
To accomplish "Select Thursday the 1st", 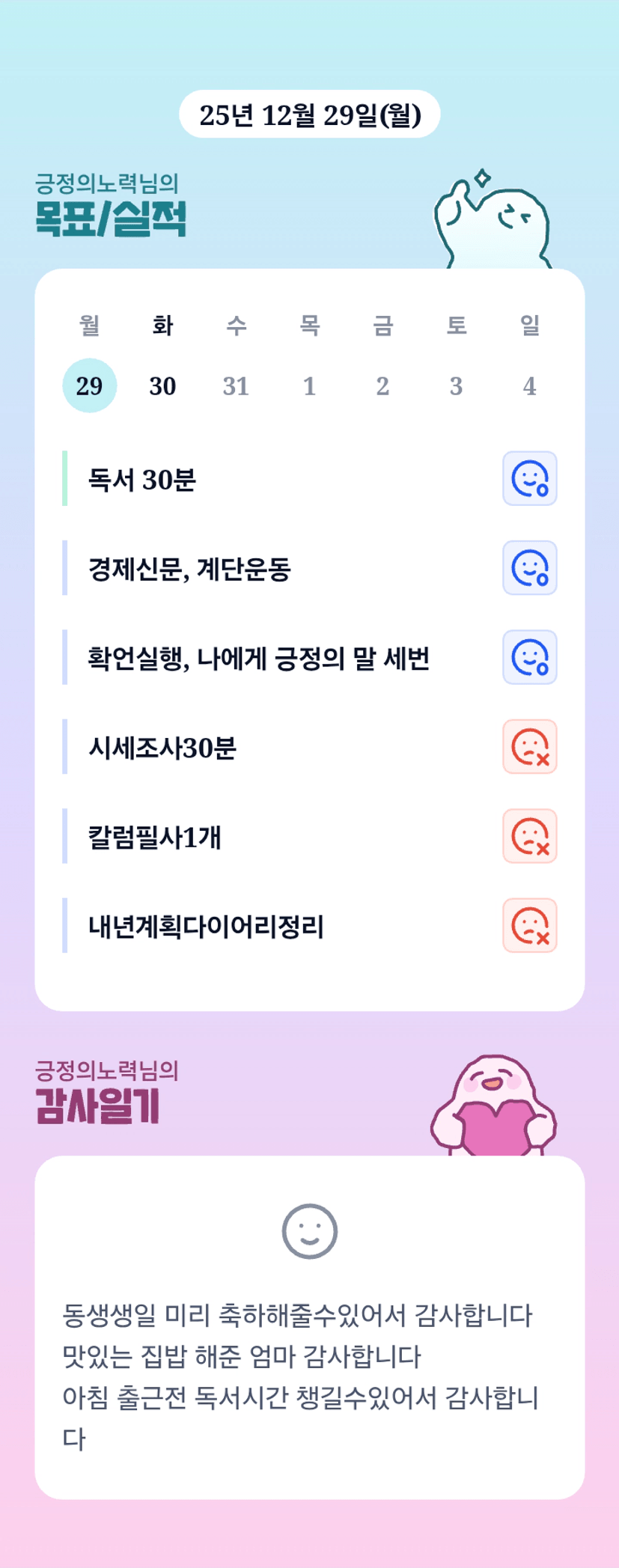I will click(x=309, y=385).
